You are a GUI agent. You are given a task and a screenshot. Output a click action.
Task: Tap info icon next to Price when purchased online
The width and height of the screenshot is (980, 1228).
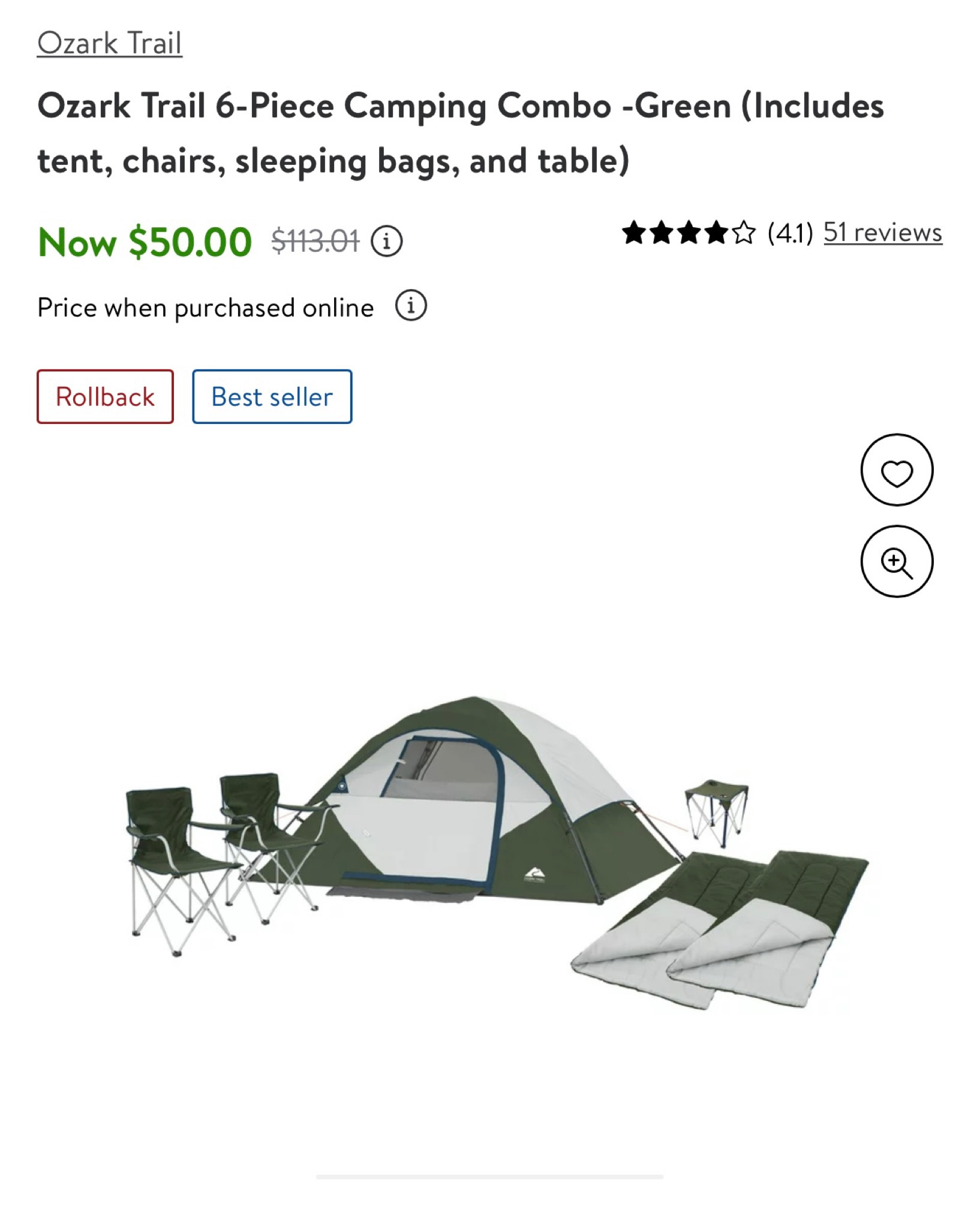pyautogui.click(x=411, y=306)
